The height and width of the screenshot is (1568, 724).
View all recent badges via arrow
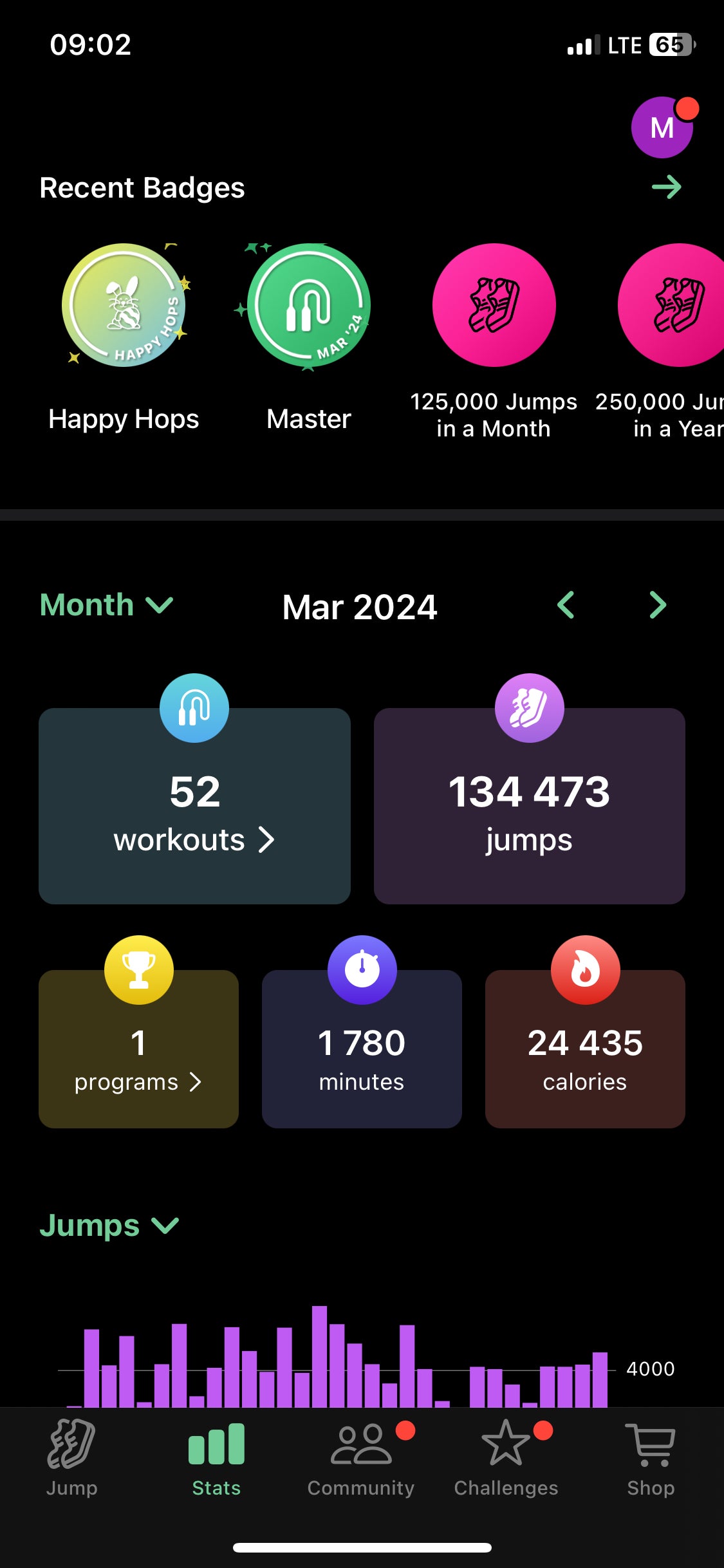[x=666, y=187]
